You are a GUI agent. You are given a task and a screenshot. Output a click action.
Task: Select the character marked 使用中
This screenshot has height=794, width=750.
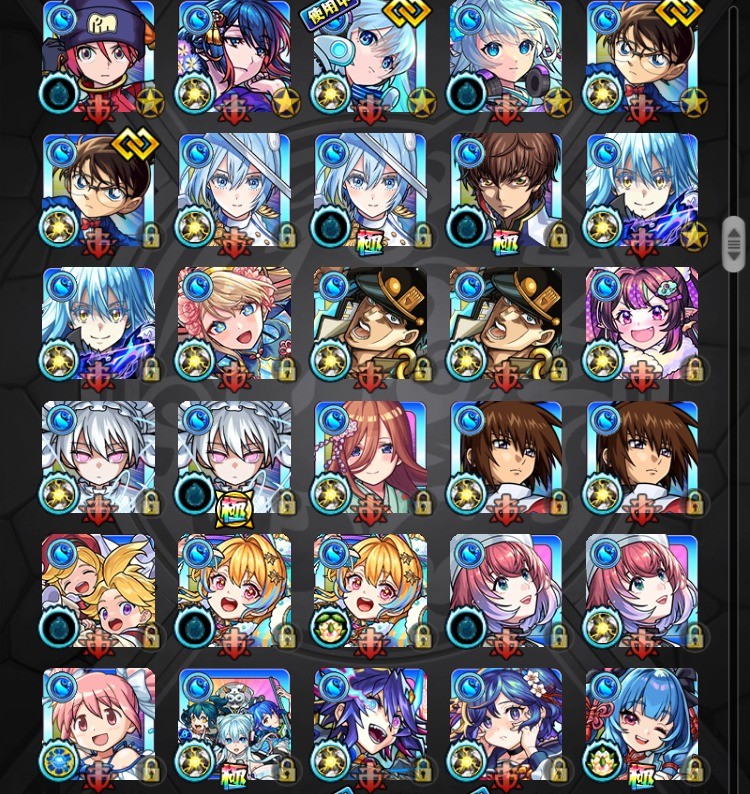point(370,58)
